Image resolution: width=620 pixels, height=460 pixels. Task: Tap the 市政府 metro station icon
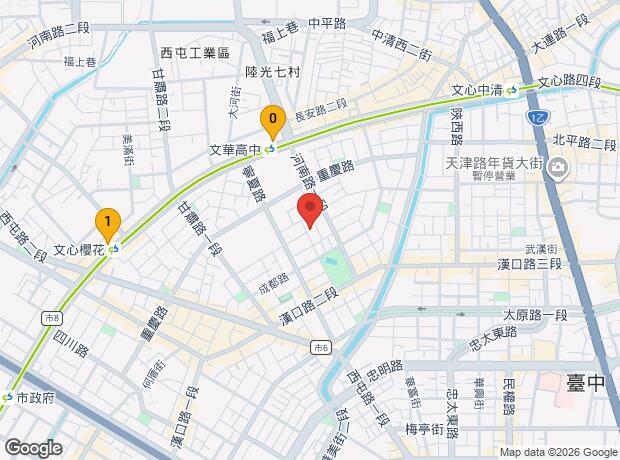pyautogui.click(x=7, y=397)
